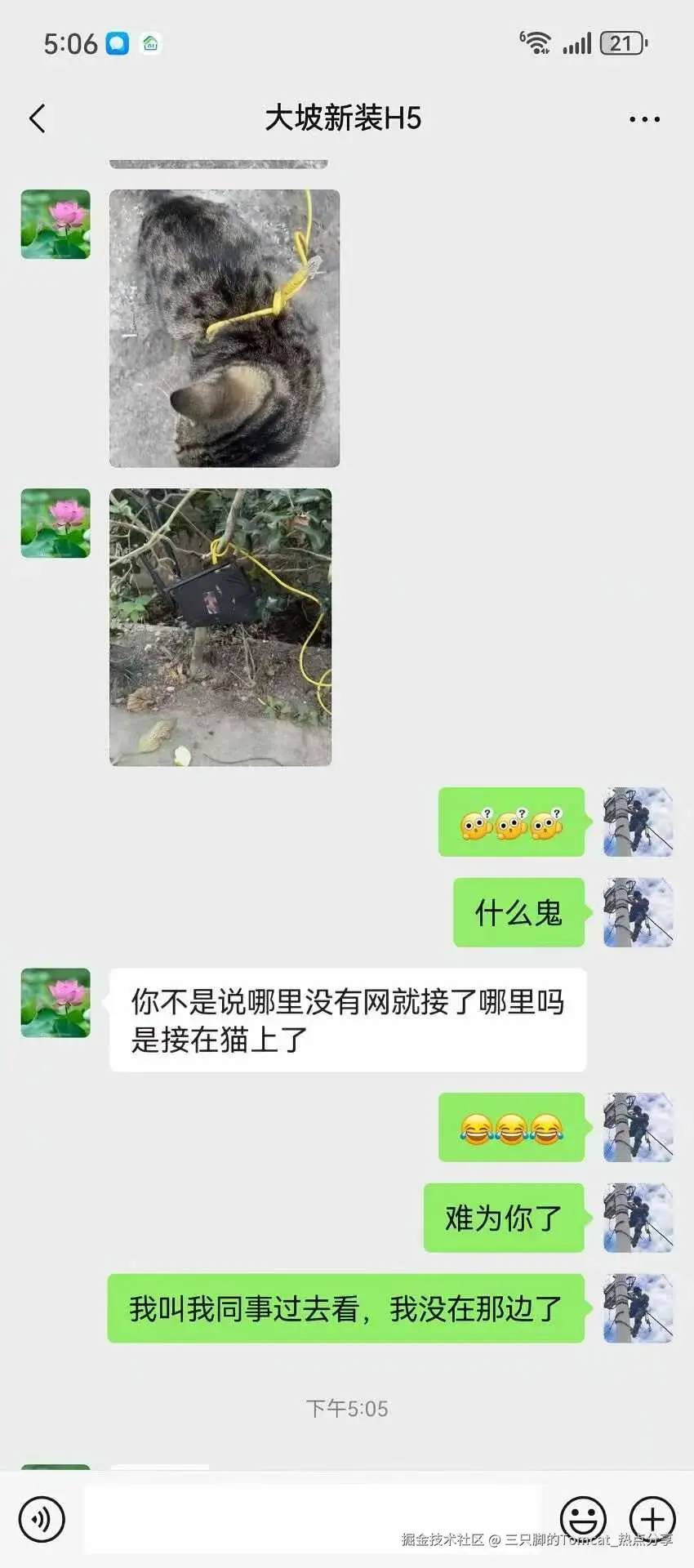Tap the battery indicator showing 21%
694x1568 pixels.
click(616, 42)
